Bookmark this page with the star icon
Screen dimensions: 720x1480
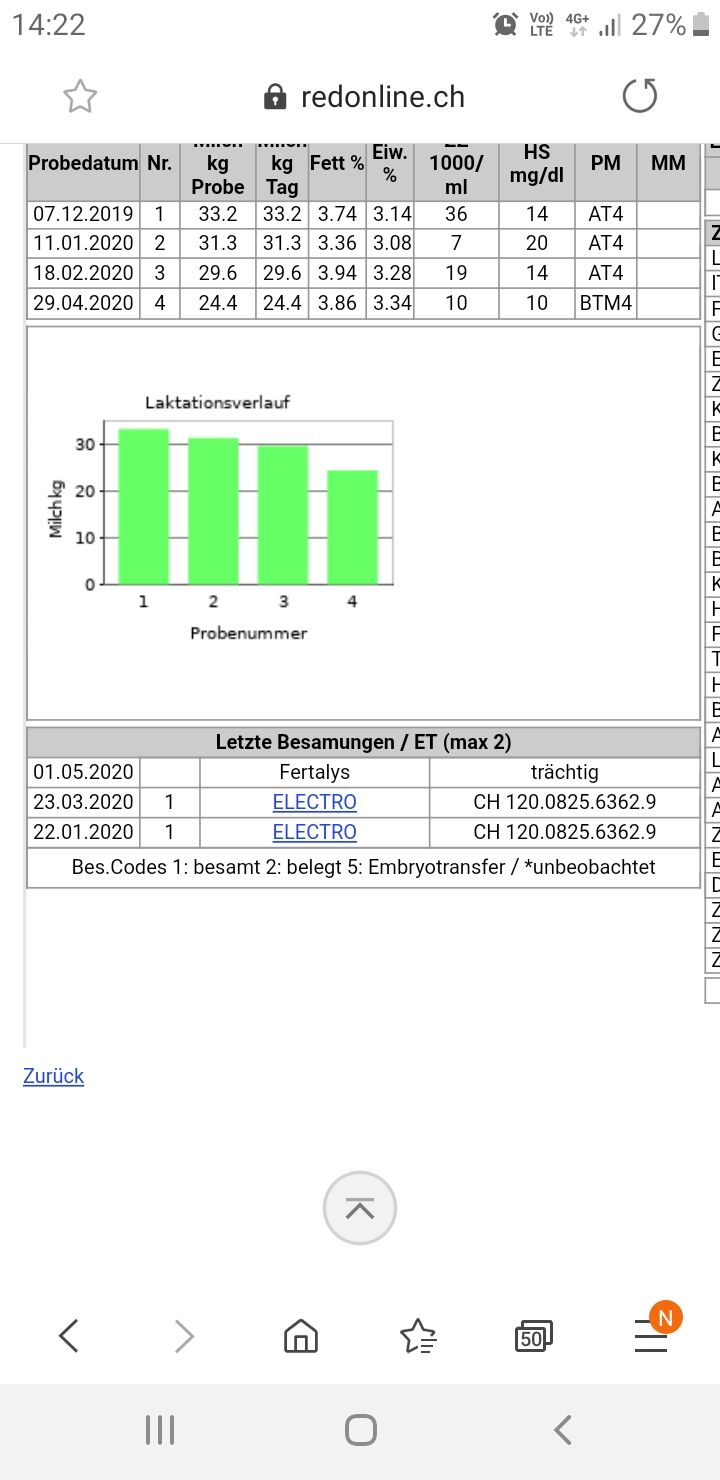[80, 97]
